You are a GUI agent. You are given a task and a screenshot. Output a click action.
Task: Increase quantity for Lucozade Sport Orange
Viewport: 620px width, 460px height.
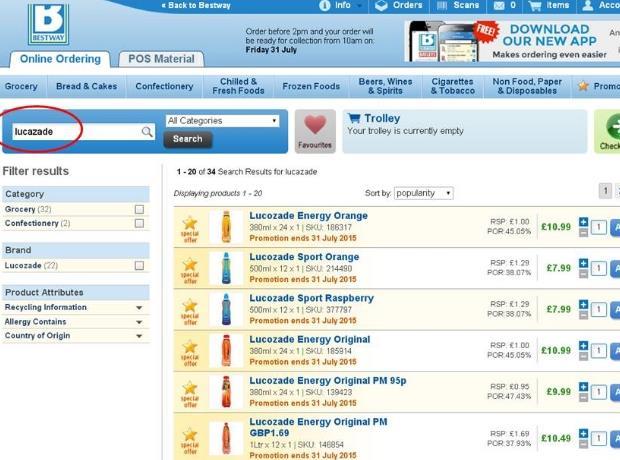[x=583, y=263]
